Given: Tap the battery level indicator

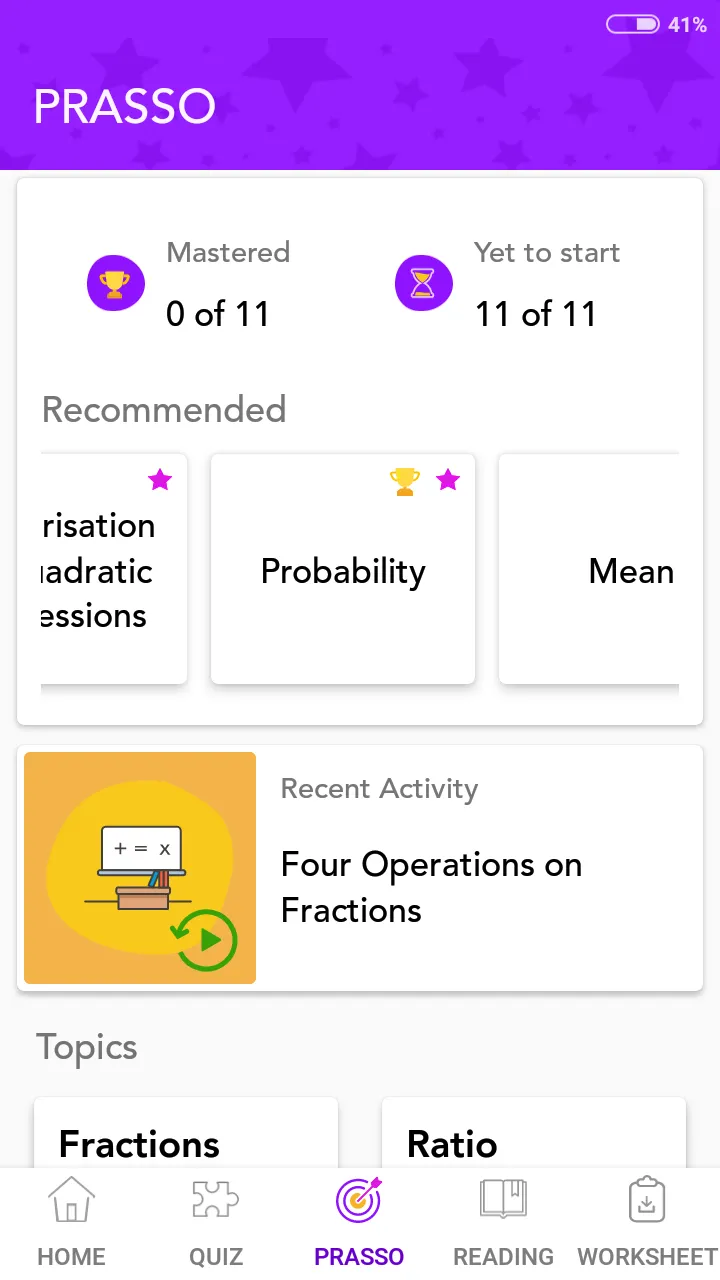Looking at the screenshot, I should point(632,23).
